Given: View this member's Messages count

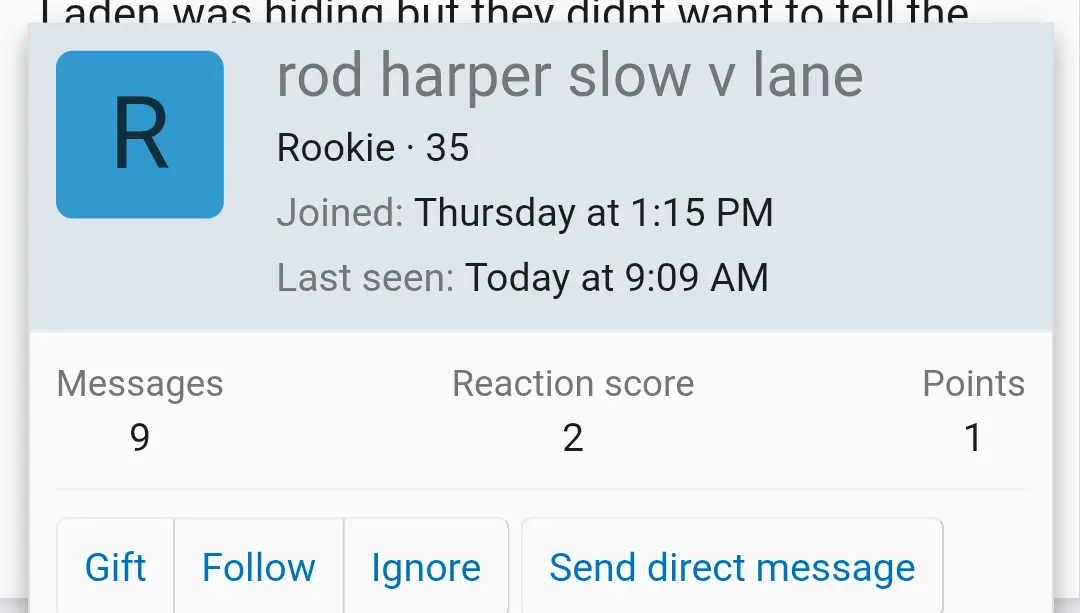Looking at the screenshot, I should click(x=140, y=437).
